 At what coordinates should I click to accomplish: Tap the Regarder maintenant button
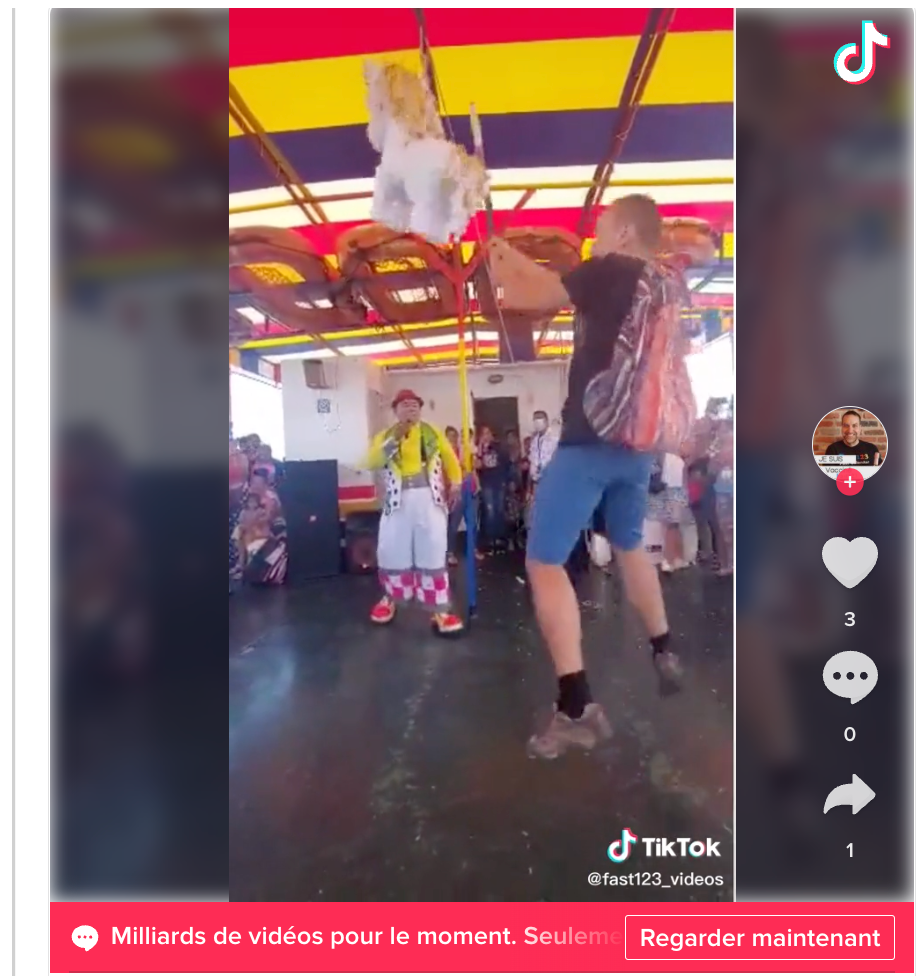(x=759, y=938)
